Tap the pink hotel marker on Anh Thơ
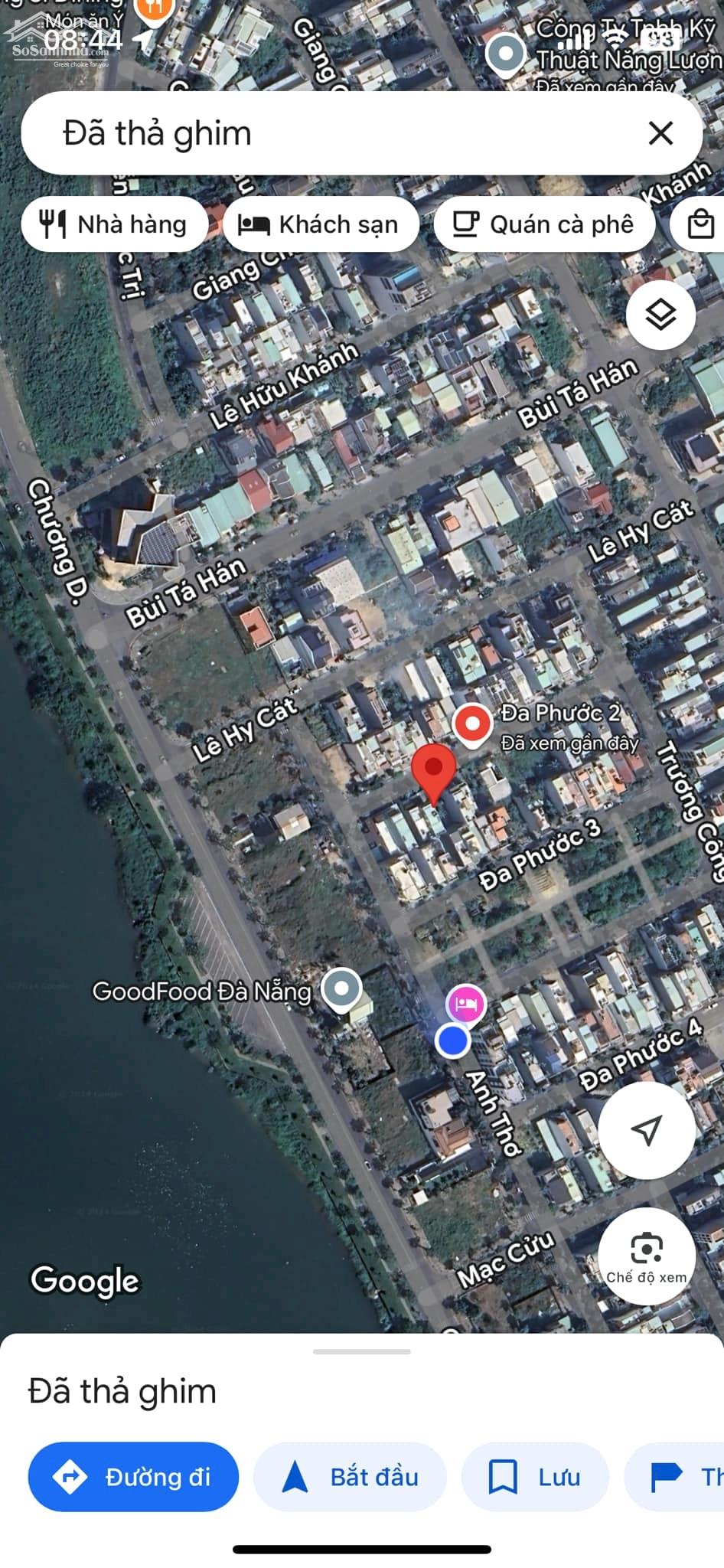The image size is (724, 1568). coord(465,1004)
